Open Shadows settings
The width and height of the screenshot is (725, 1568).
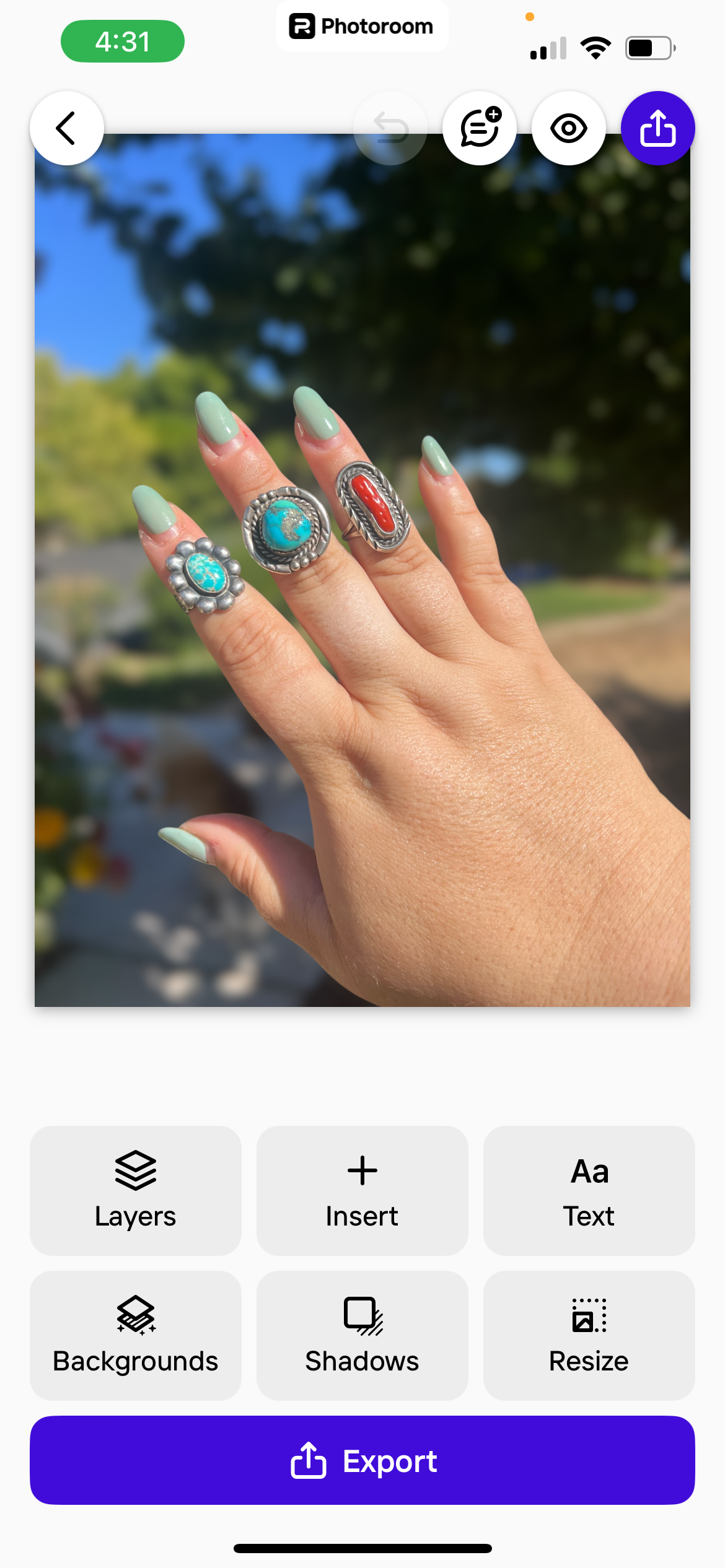(362, 1335)
